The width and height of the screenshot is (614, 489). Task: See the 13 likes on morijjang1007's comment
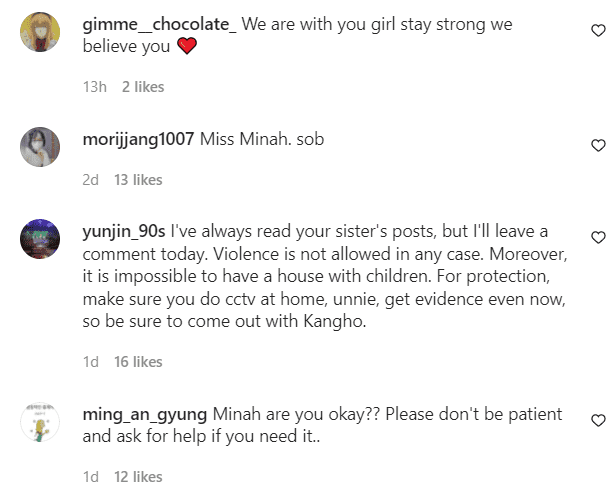(138, 180)
